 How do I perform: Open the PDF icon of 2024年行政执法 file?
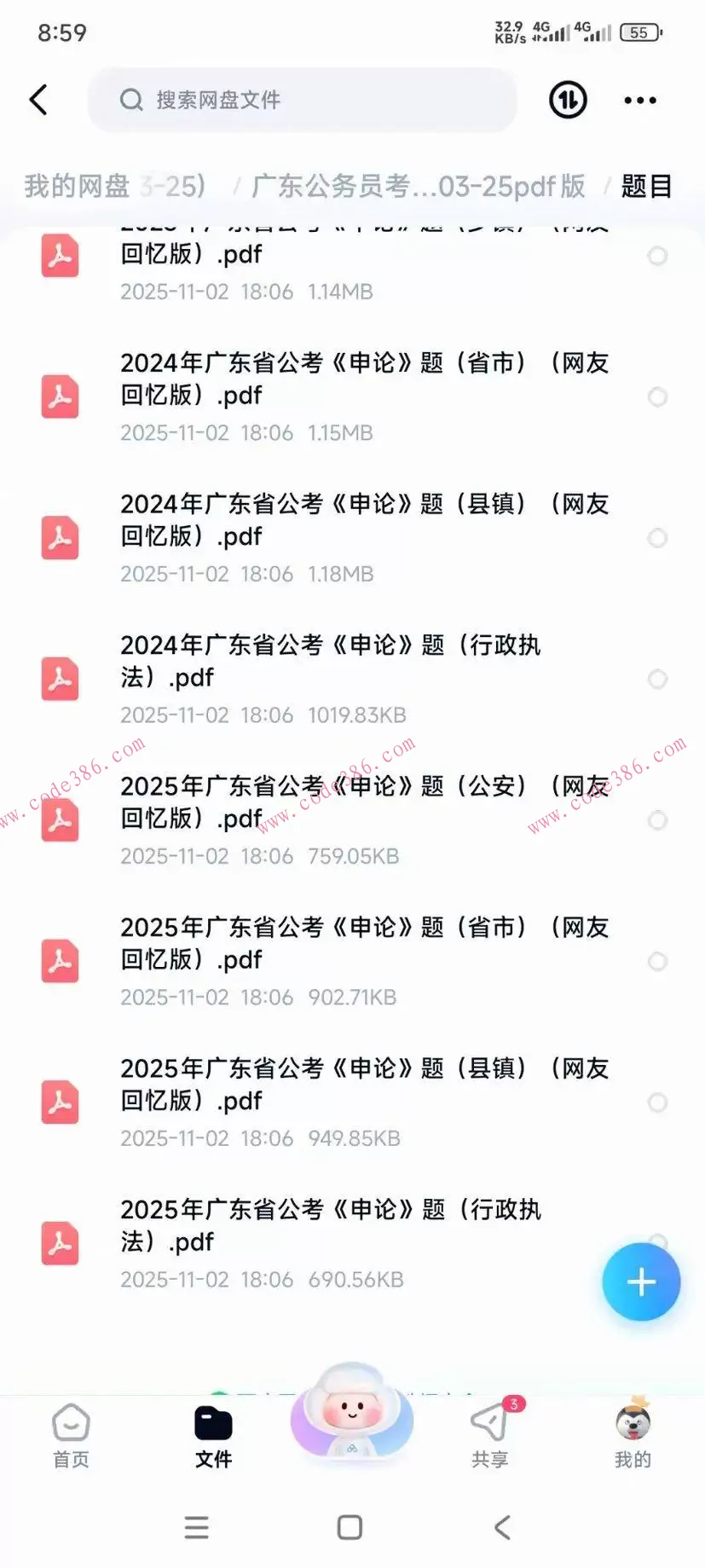pyautogui.click(x=60, y=679)
